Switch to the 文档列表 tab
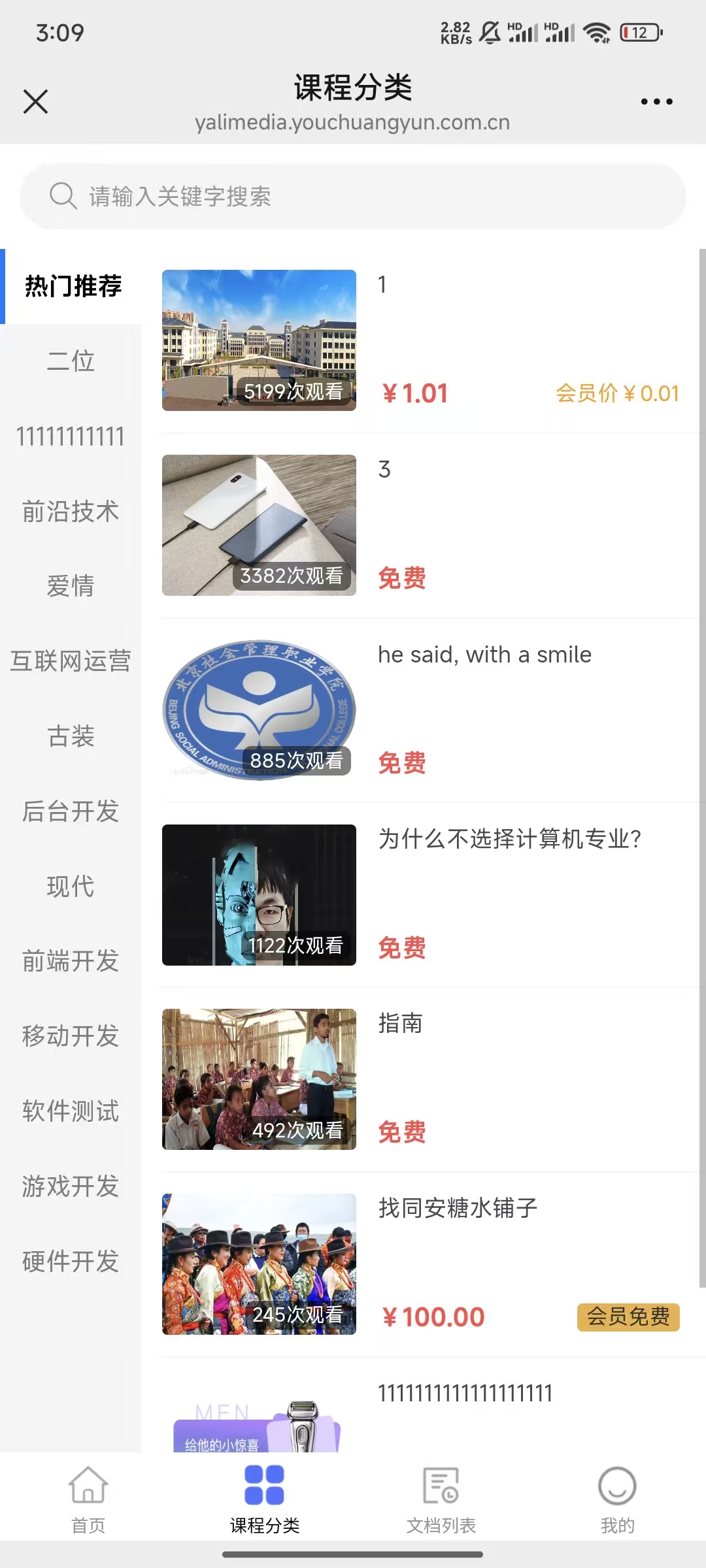706x1568 pixels. [441, 1497]
